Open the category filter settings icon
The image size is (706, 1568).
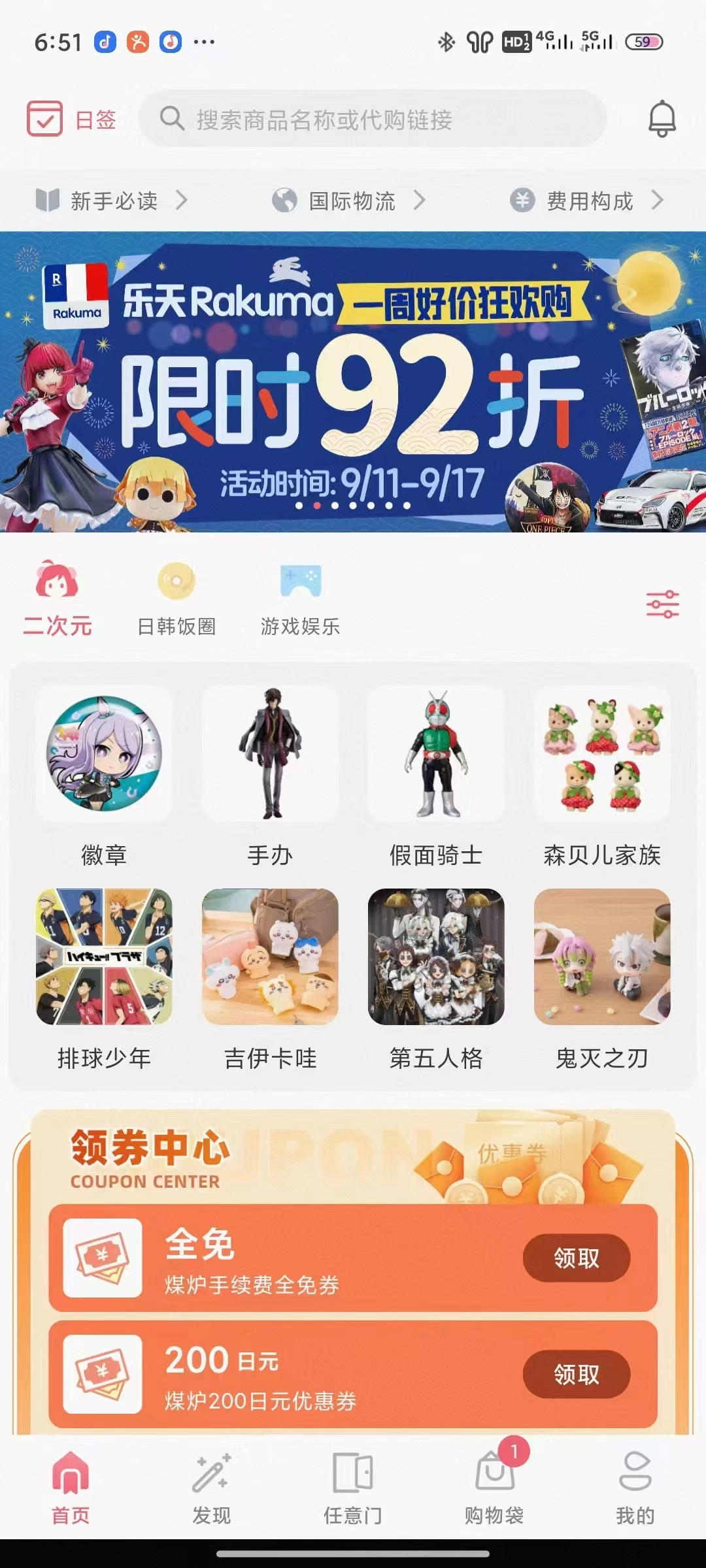pyautogui.click(x=662, y=604)
